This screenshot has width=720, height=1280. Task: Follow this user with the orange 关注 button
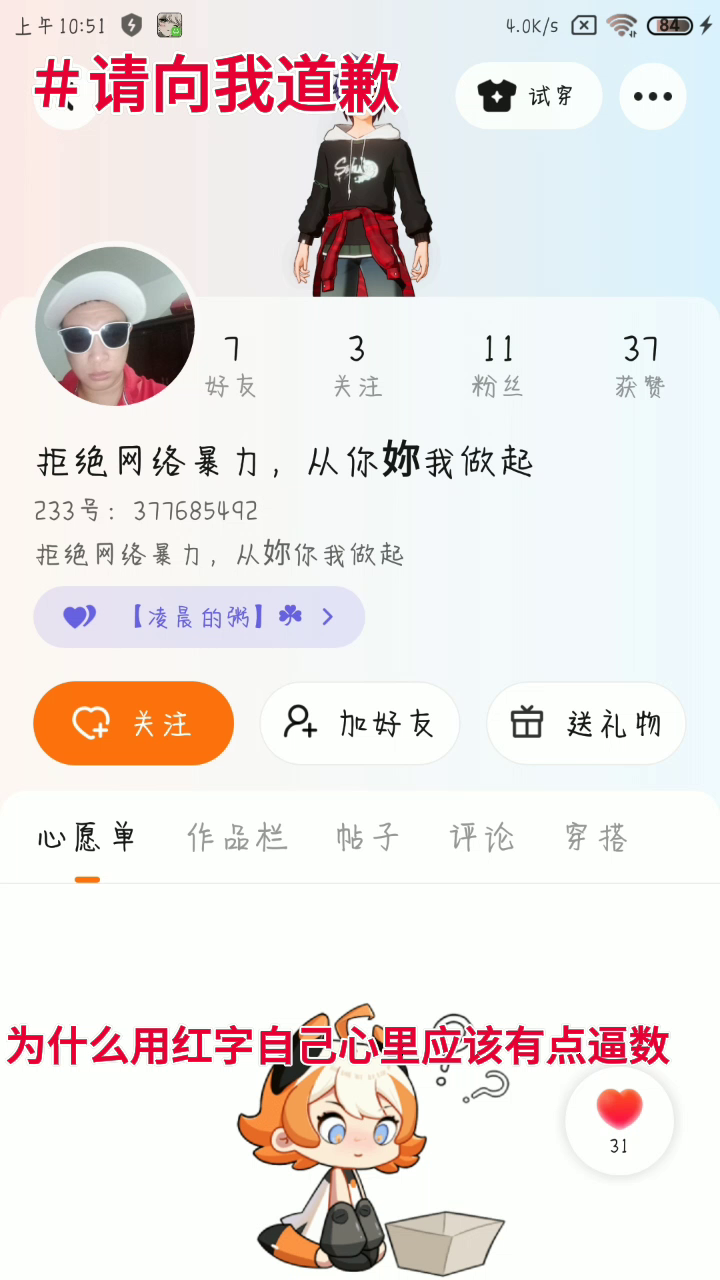[134, 723]
